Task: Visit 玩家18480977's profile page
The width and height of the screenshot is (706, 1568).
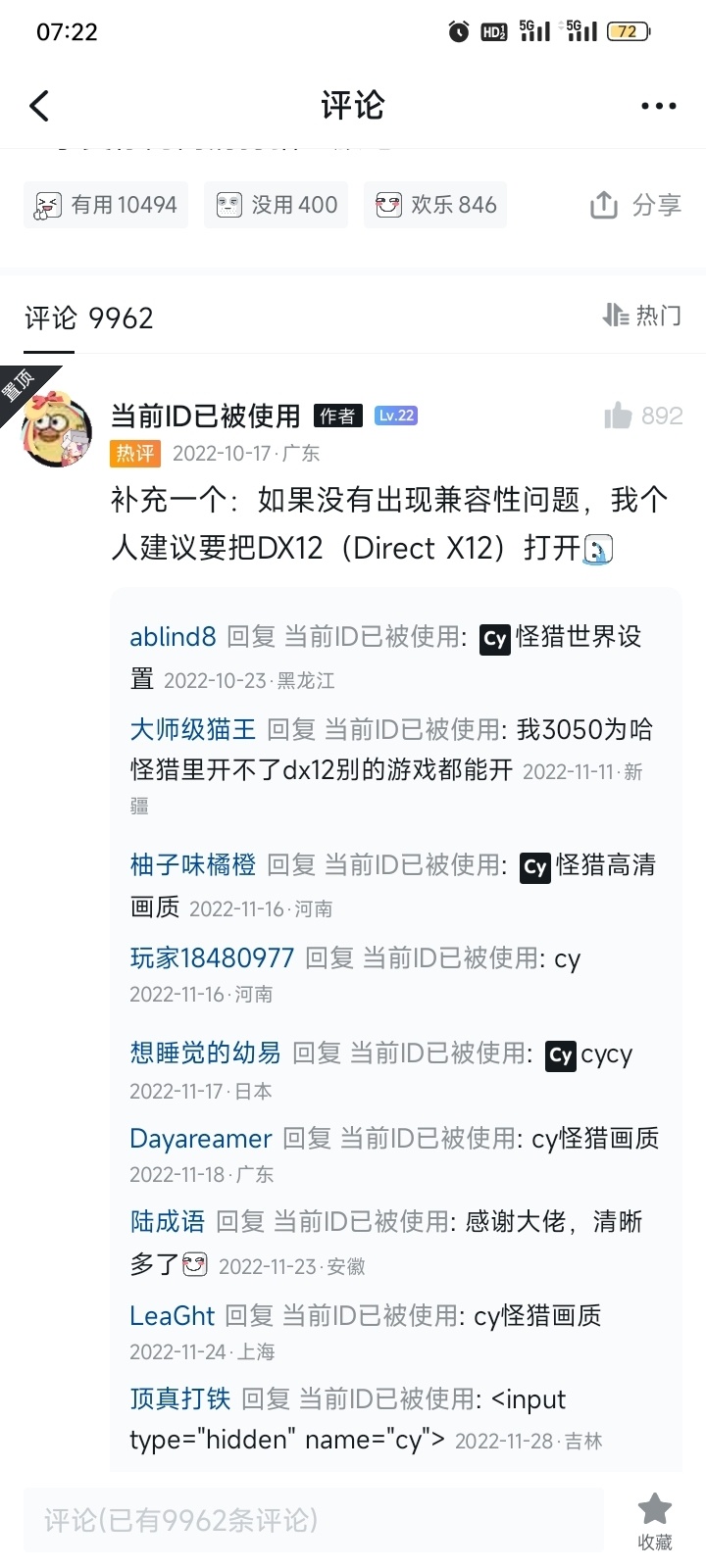Action: pos(212,957)
